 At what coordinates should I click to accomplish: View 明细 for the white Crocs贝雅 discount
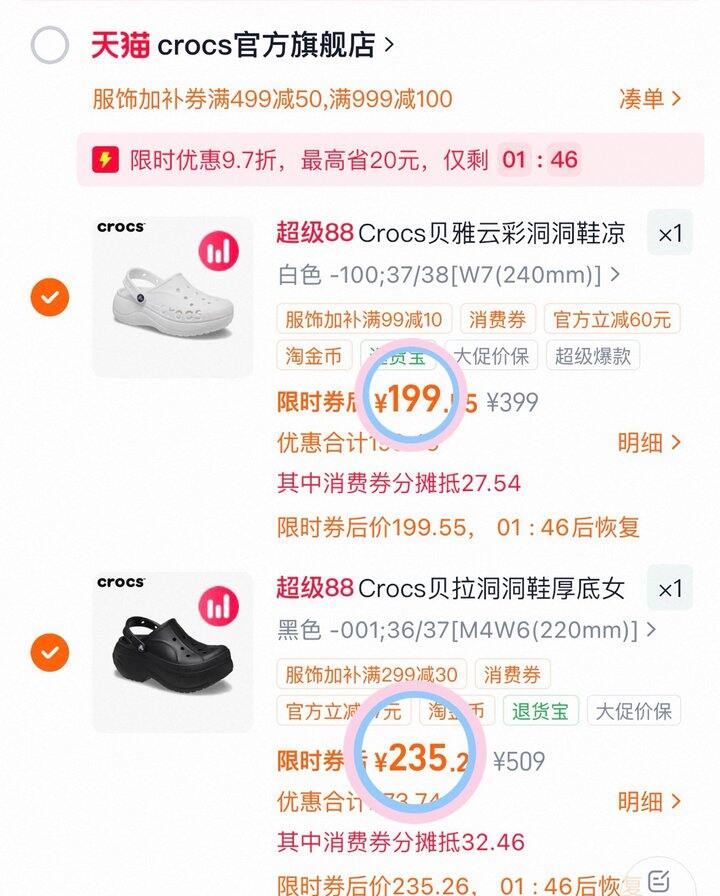[650, 442]
